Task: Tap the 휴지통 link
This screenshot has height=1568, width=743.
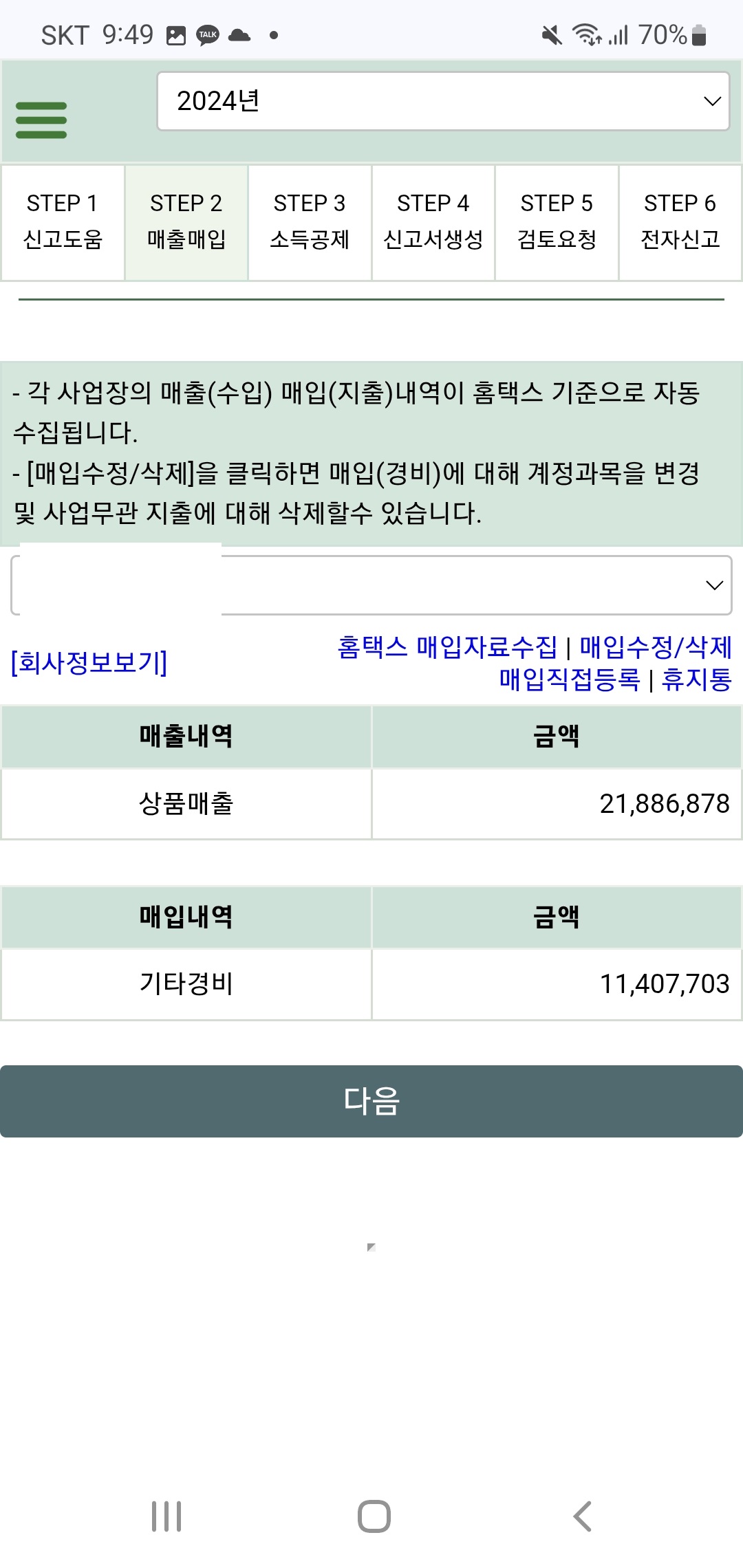Action: [696, 679]
